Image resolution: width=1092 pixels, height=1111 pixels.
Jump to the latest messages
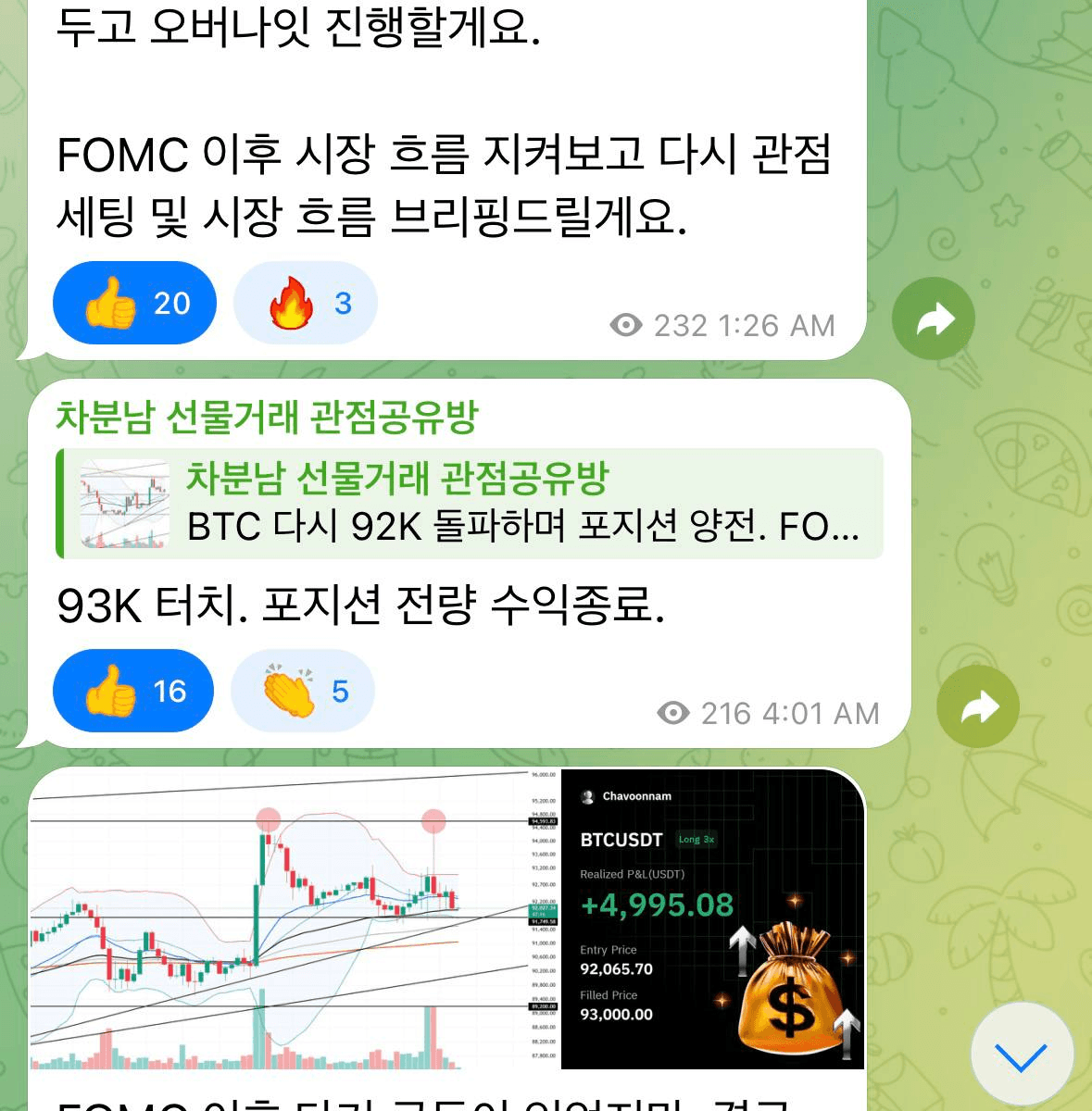[1021, 1055]
